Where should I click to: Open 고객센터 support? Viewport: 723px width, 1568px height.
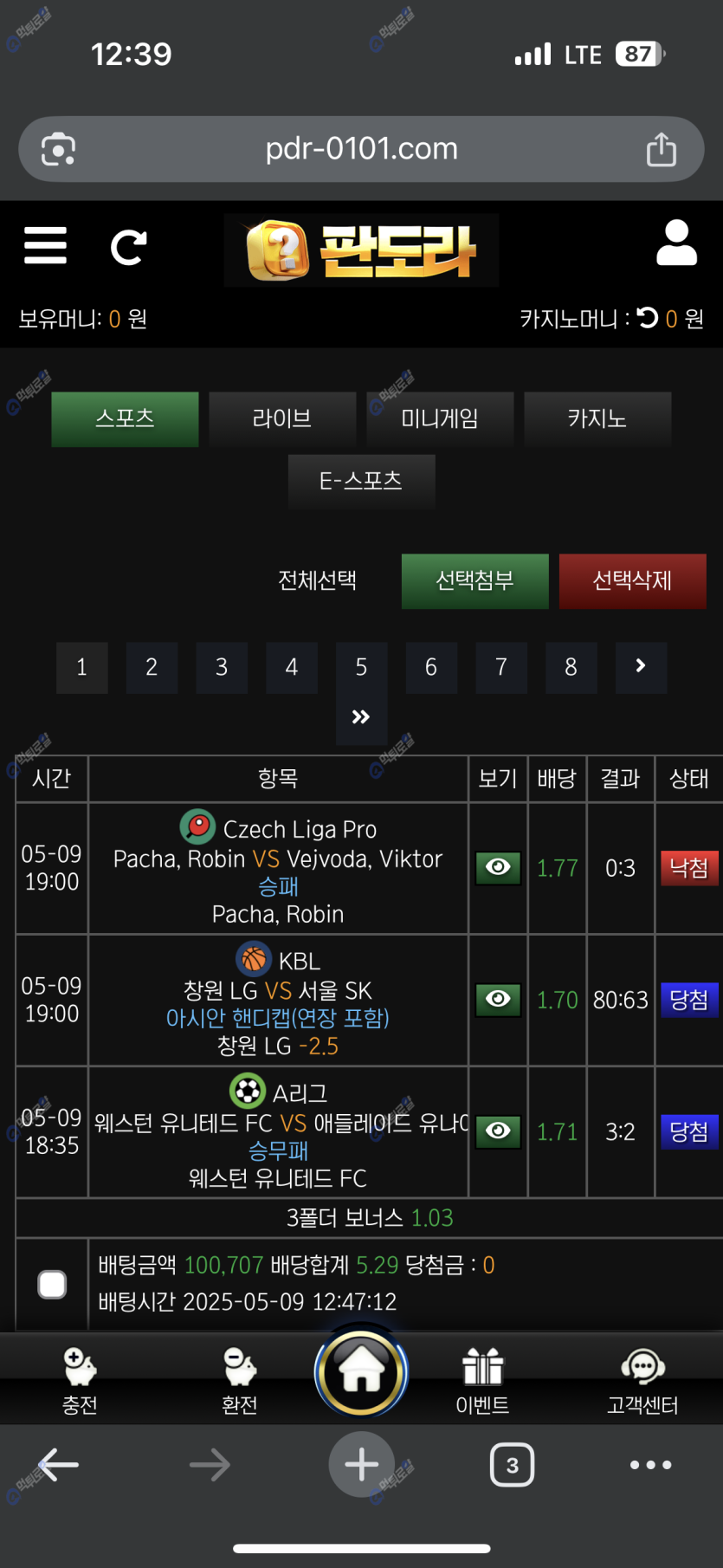coord(642,1380)
